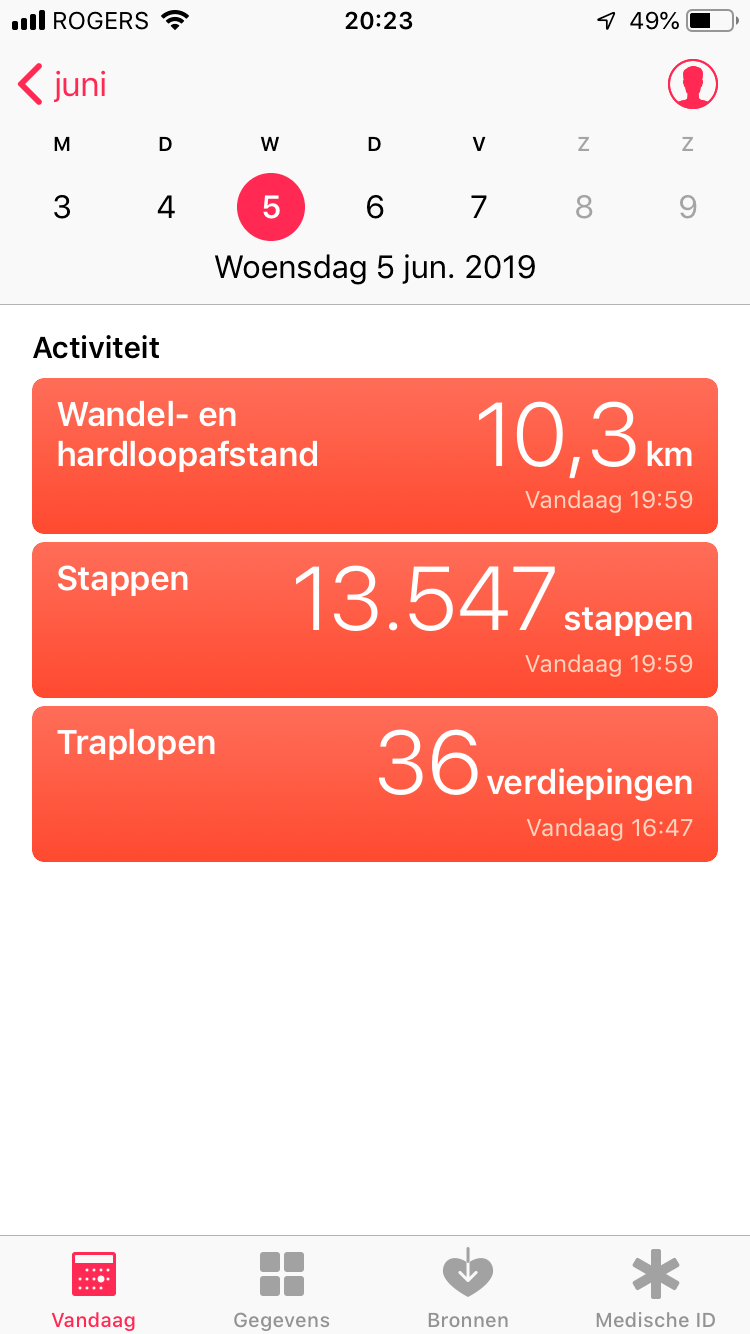Select Thursday the 6th
This screenshot has height=1334, width=750.
(375, 207)
